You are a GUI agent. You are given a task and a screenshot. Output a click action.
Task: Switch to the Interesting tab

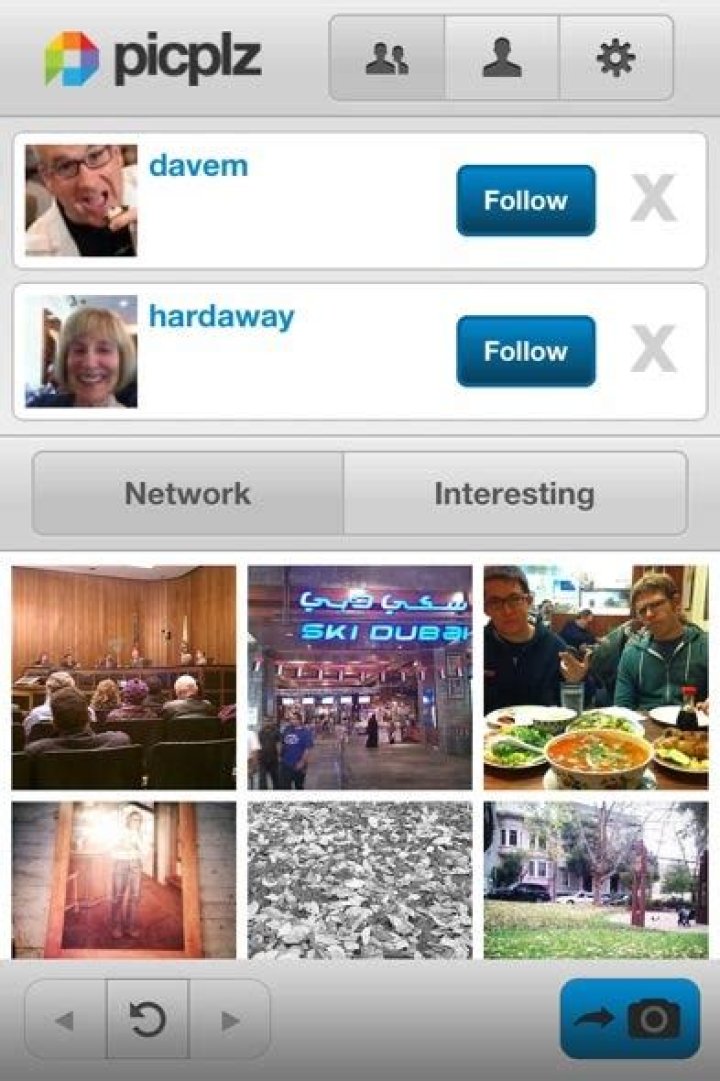point(514,493)
